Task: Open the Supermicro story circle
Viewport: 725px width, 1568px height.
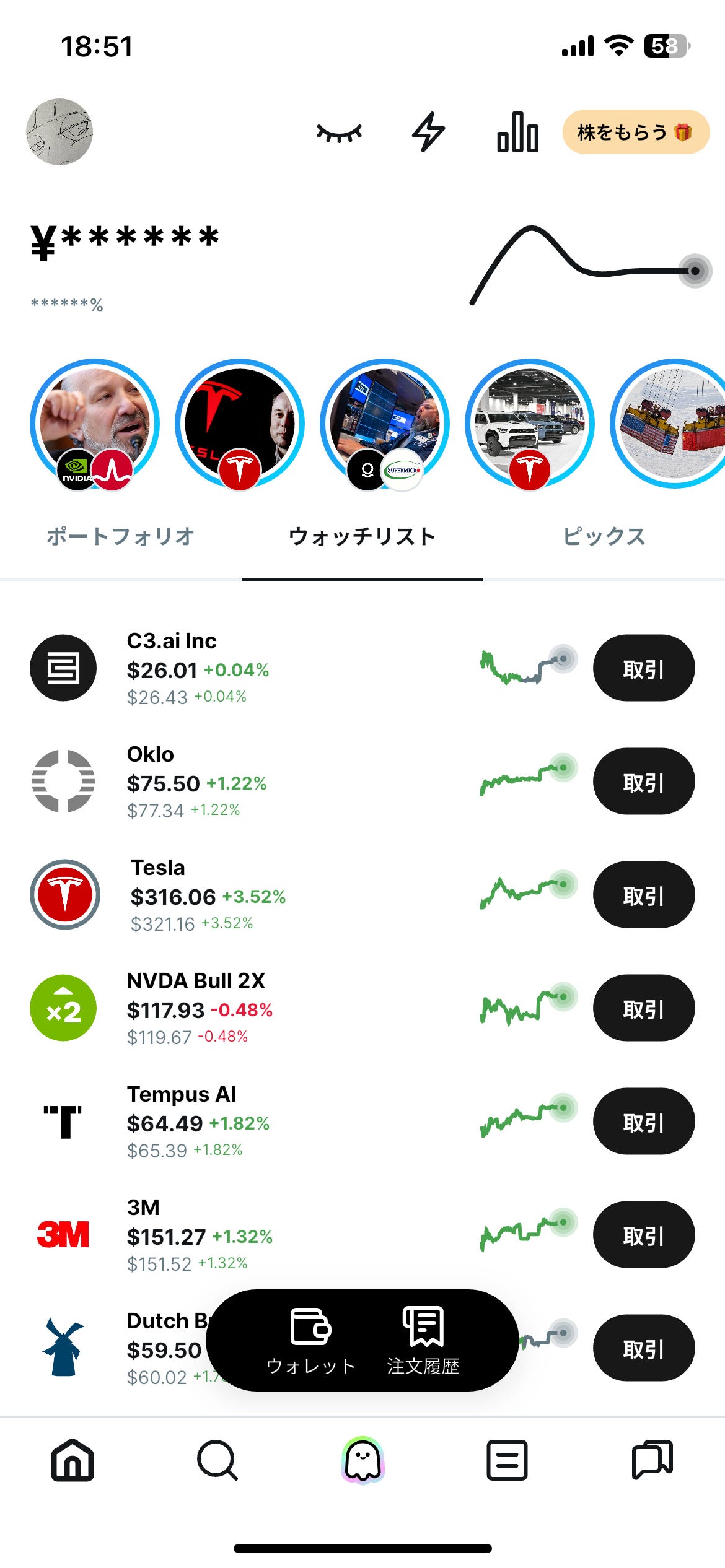Action: pyautogui.click(x=385, y=424)
